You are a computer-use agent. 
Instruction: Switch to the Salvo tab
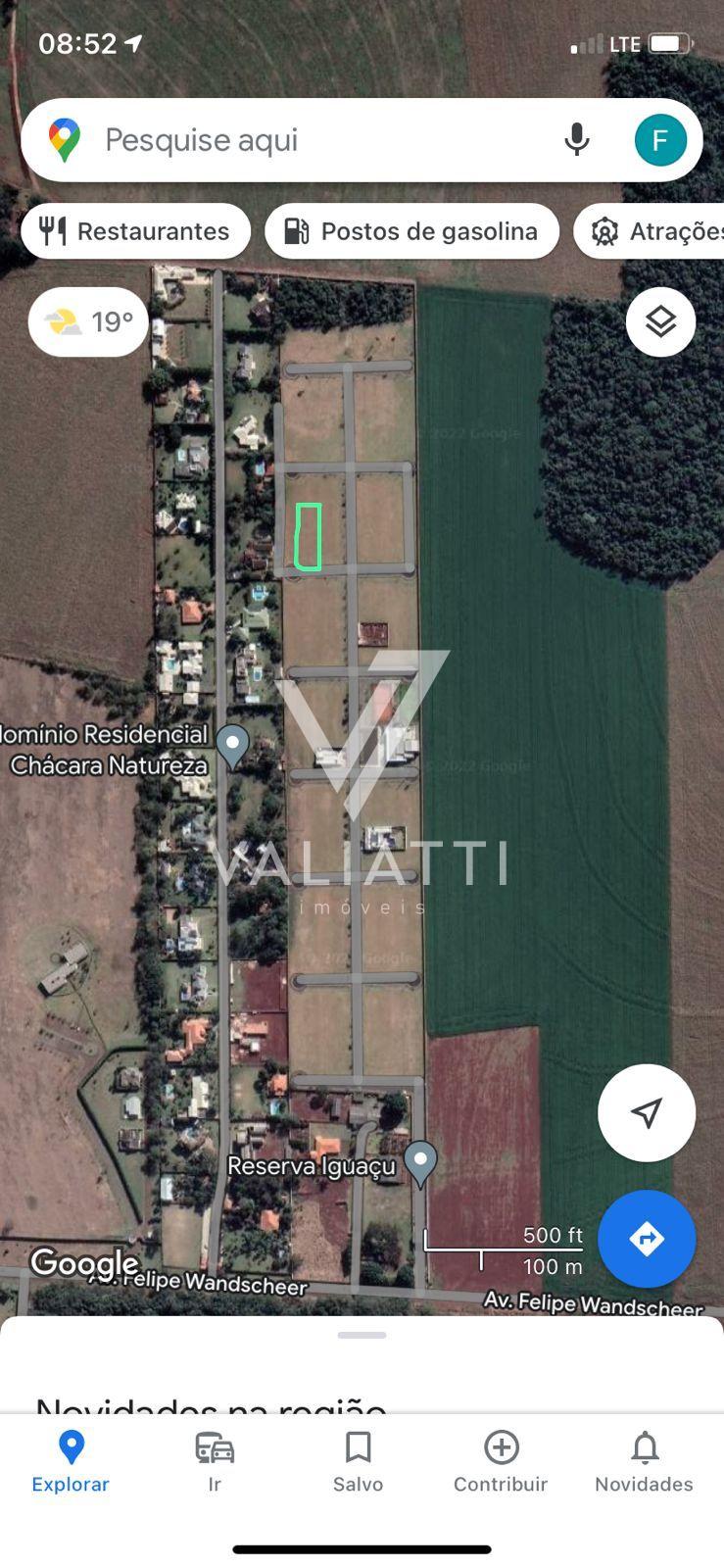358,1461
